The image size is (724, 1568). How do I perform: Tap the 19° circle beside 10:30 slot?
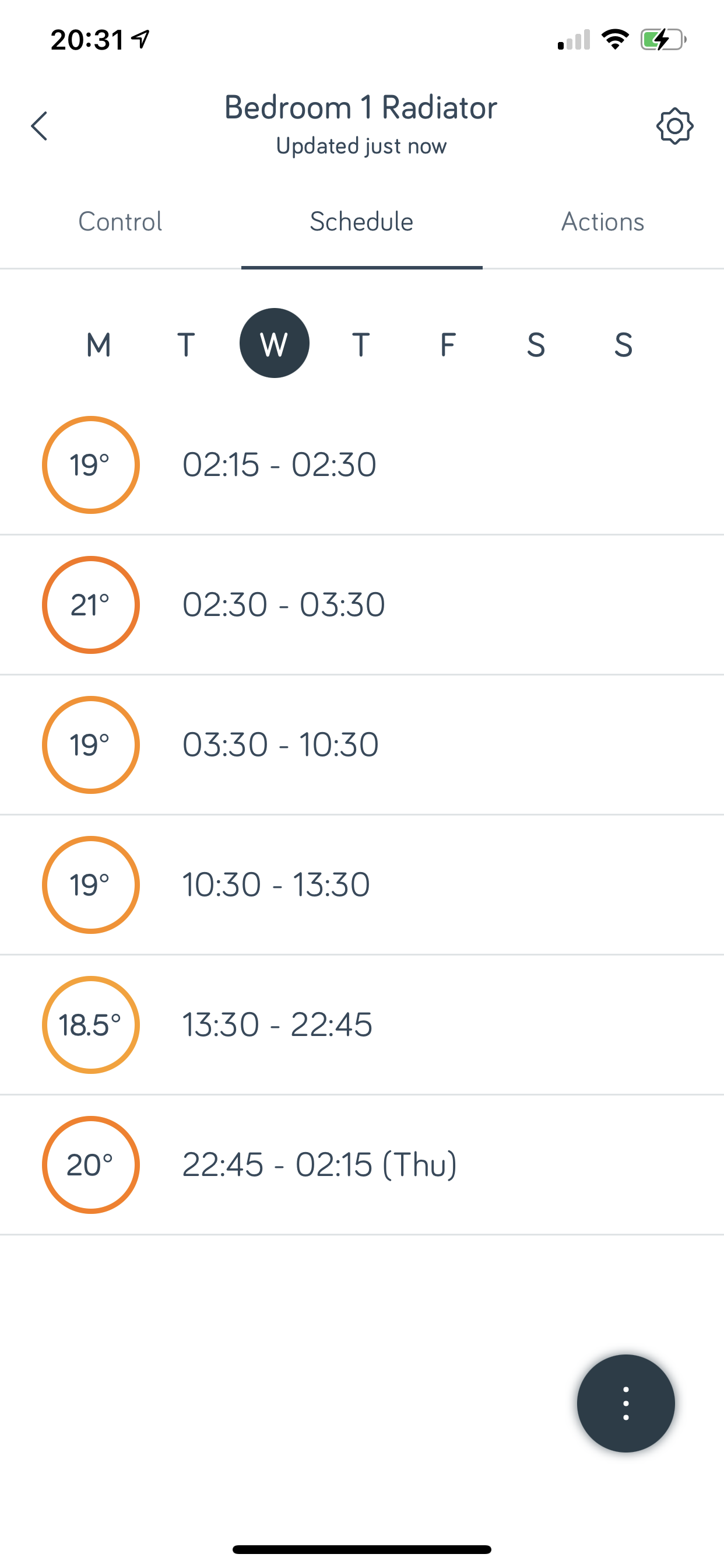click(91, 884)
